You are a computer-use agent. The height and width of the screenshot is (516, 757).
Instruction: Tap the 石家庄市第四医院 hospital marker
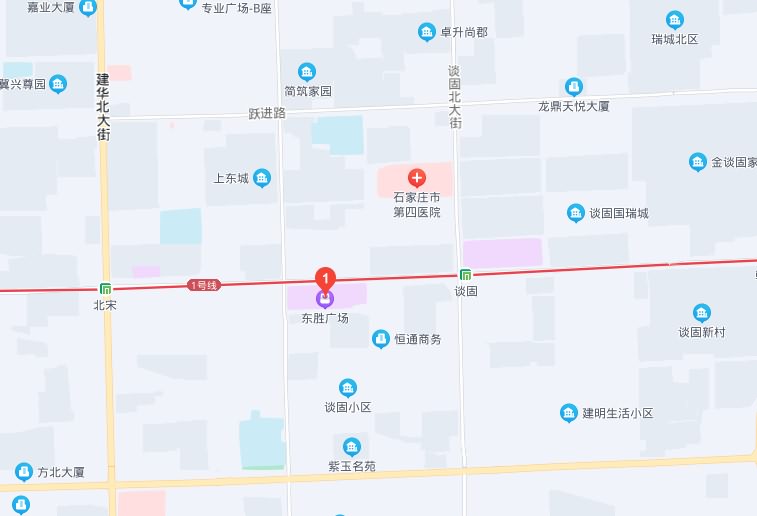click(416, 178)
